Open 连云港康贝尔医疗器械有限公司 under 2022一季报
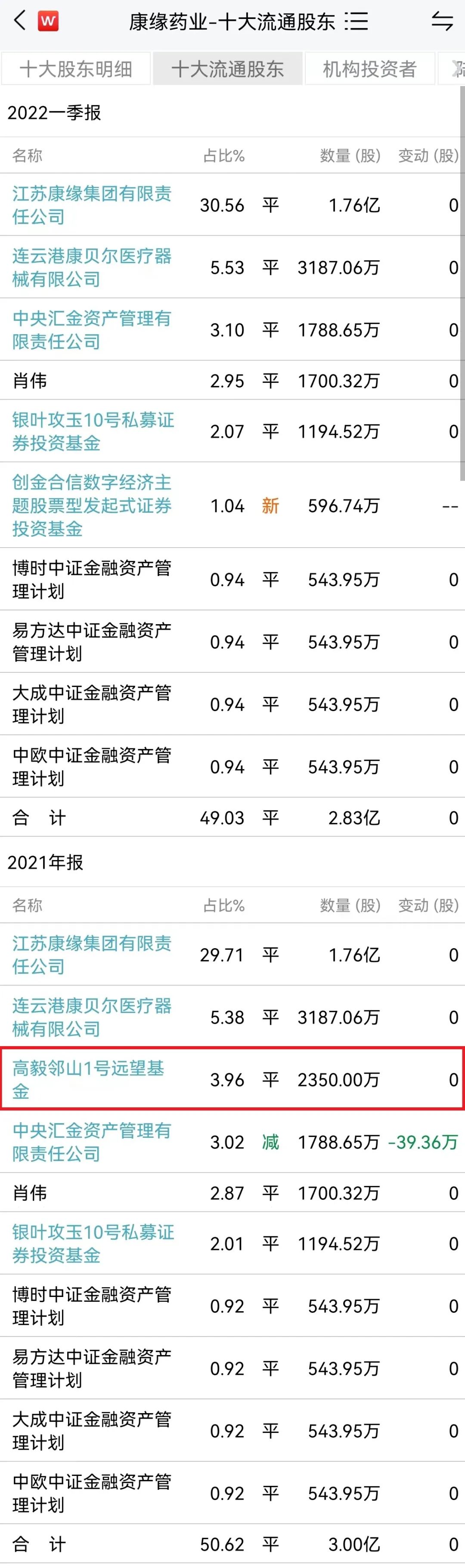 pyautogui.click(x=91, y=267)
